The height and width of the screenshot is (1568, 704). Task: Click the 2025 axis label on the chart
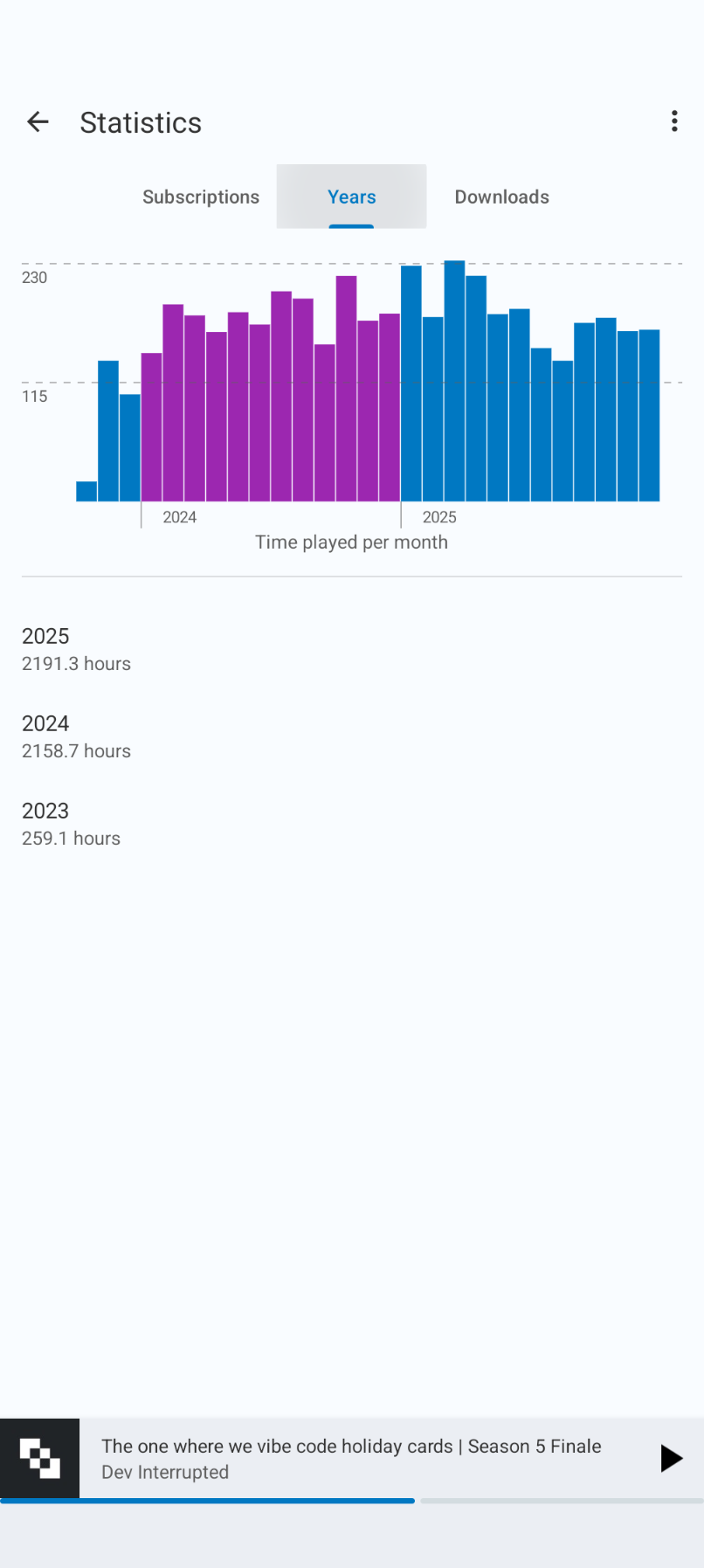[x=439, y=516]
